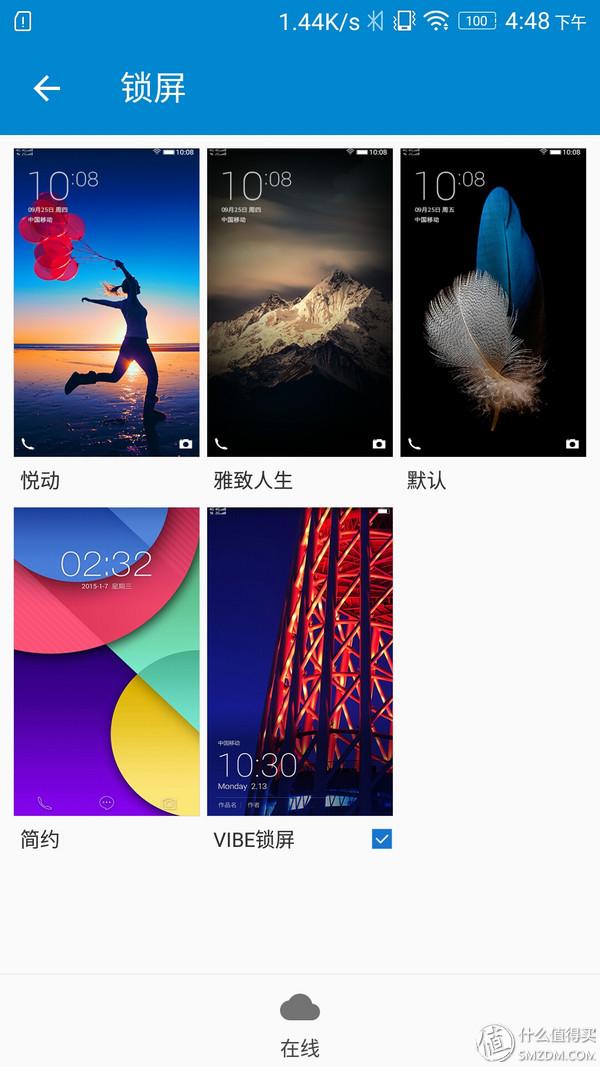Go back from the 锁屏 screen
This screenshot has height=1067, width=600.
[47, 88]
